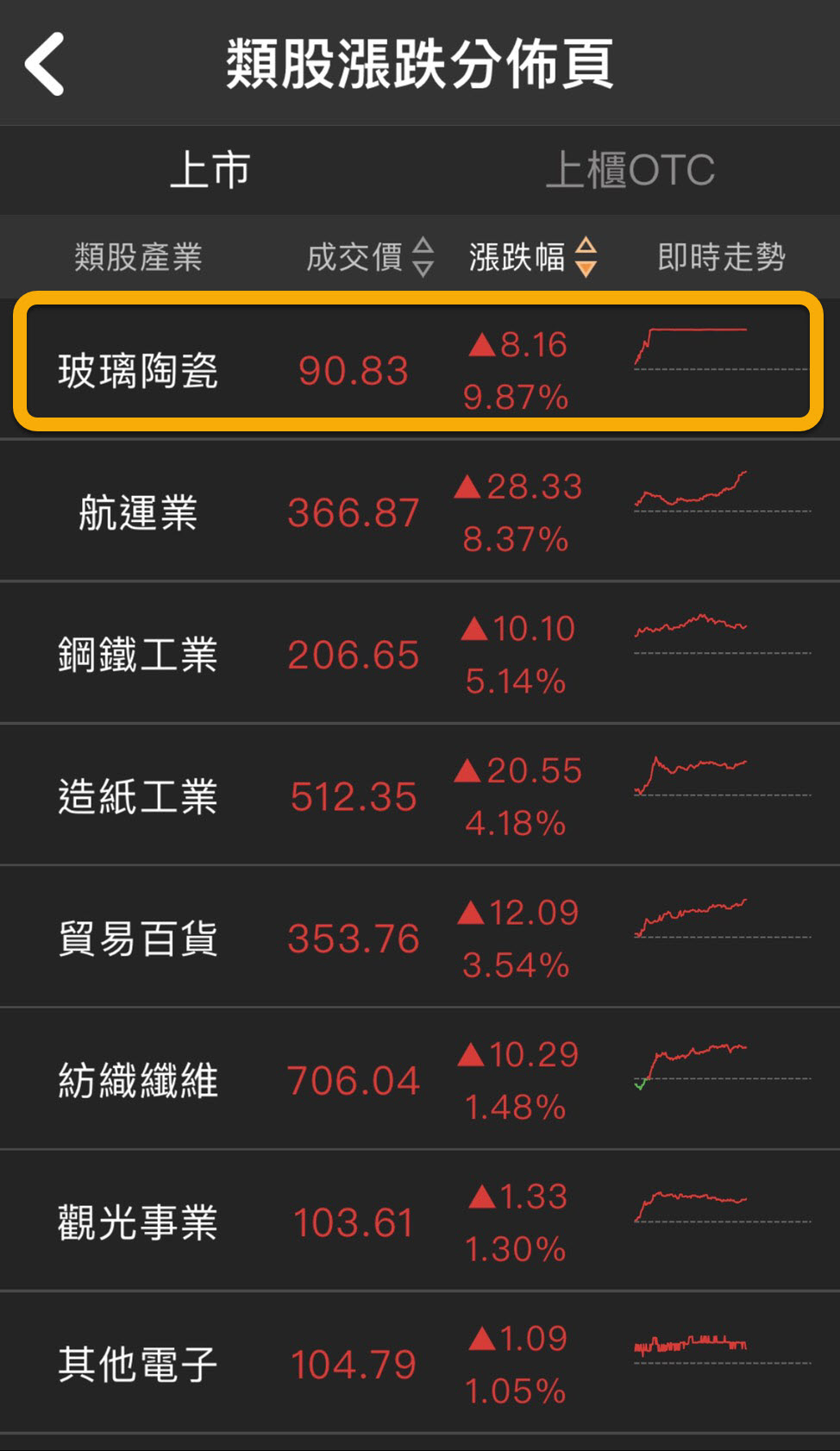
Task: Open the 其他電子 sector row
Action: point(420,1364)
